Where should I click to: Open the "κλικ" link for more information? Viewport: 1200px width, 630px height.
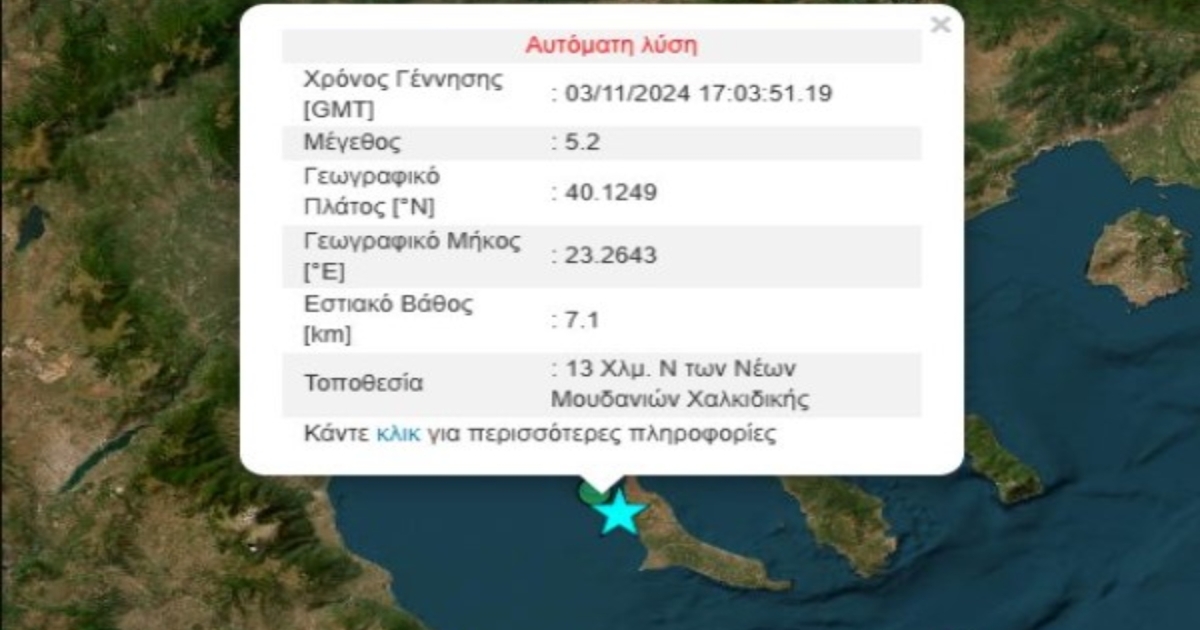point(398,435)
